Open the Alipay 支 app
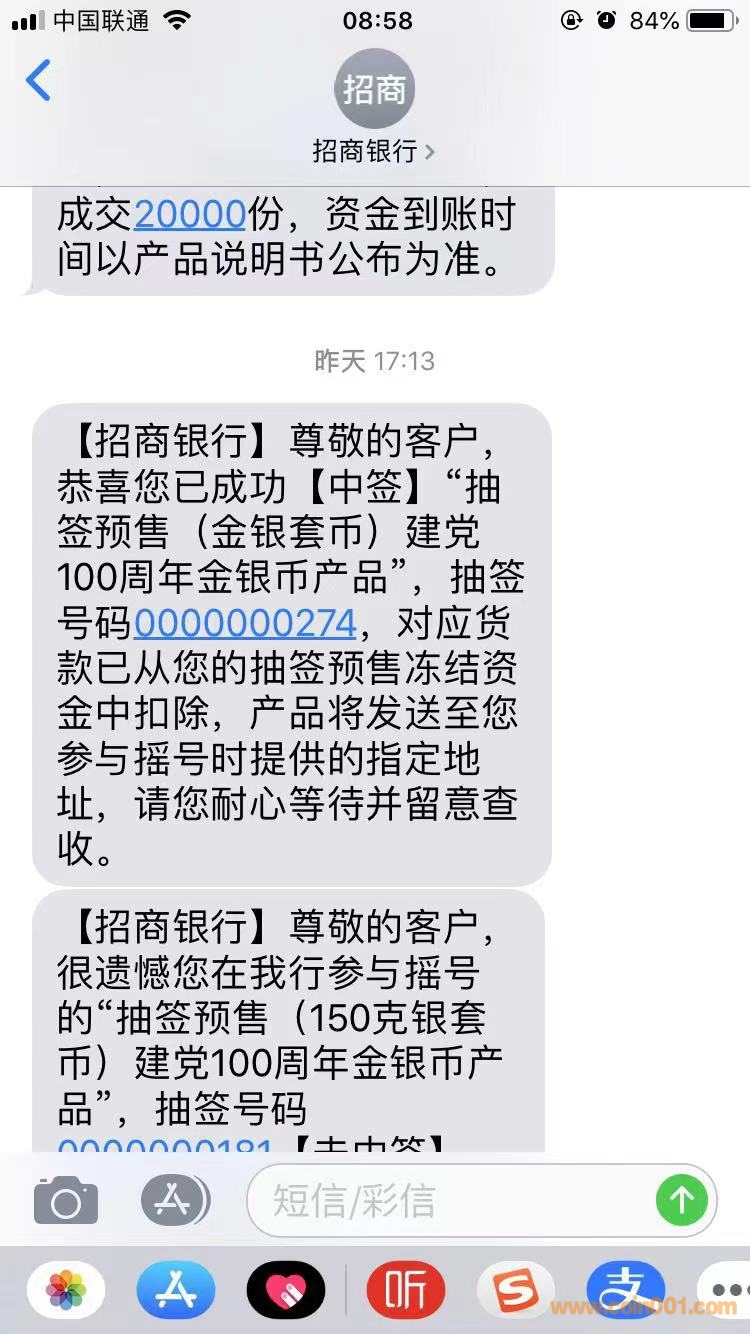The width and height of the screenshot is (750, 1334). 626,1292
